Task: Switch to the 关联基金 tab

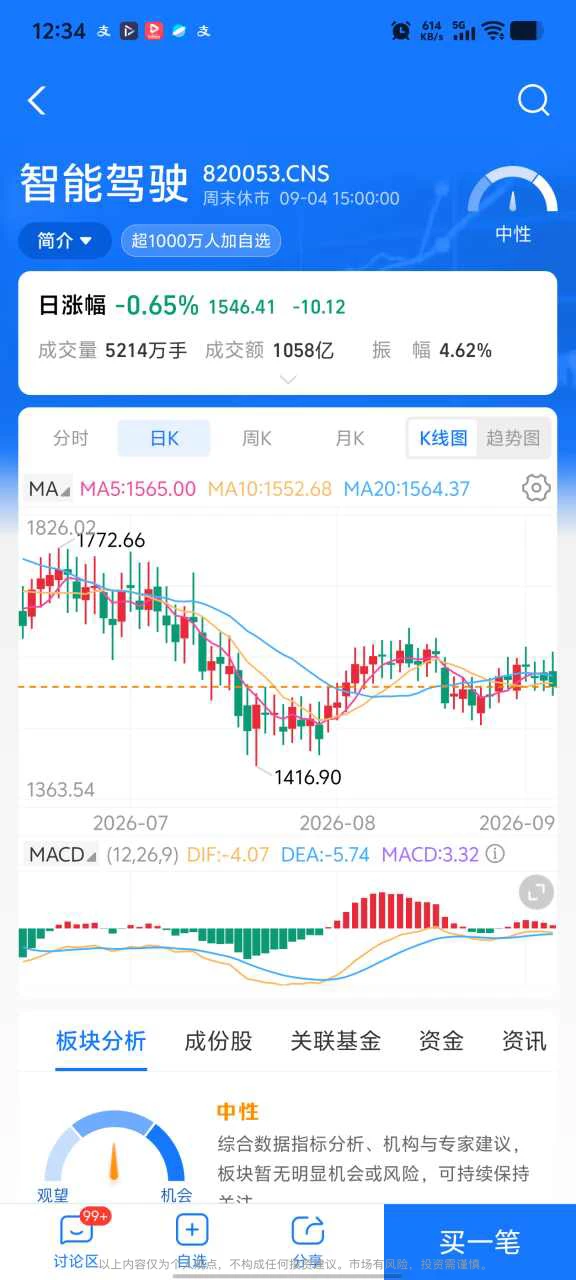Action: click(335, 1041)
